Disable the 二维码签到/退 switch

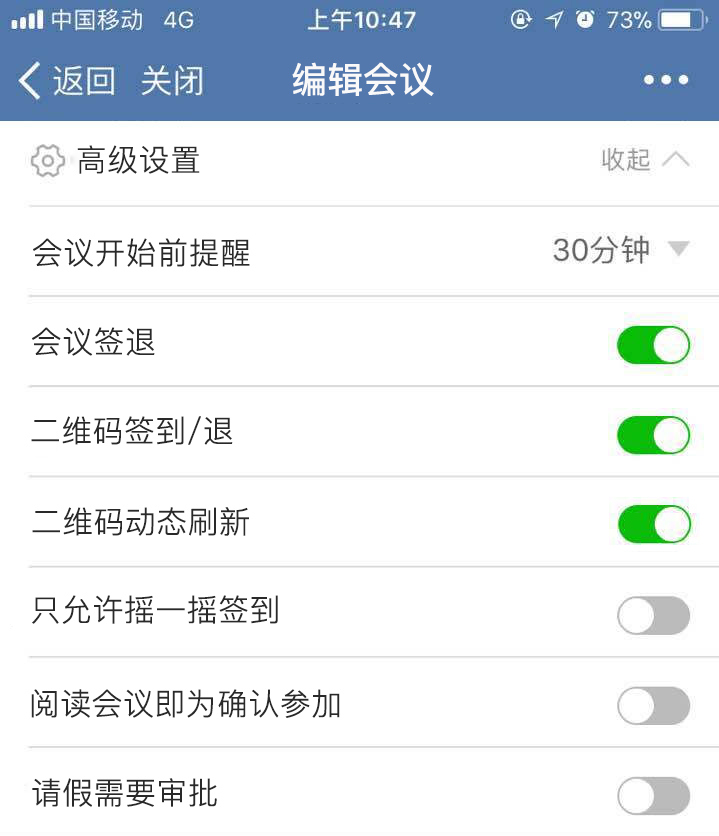(x=653, y=435)
